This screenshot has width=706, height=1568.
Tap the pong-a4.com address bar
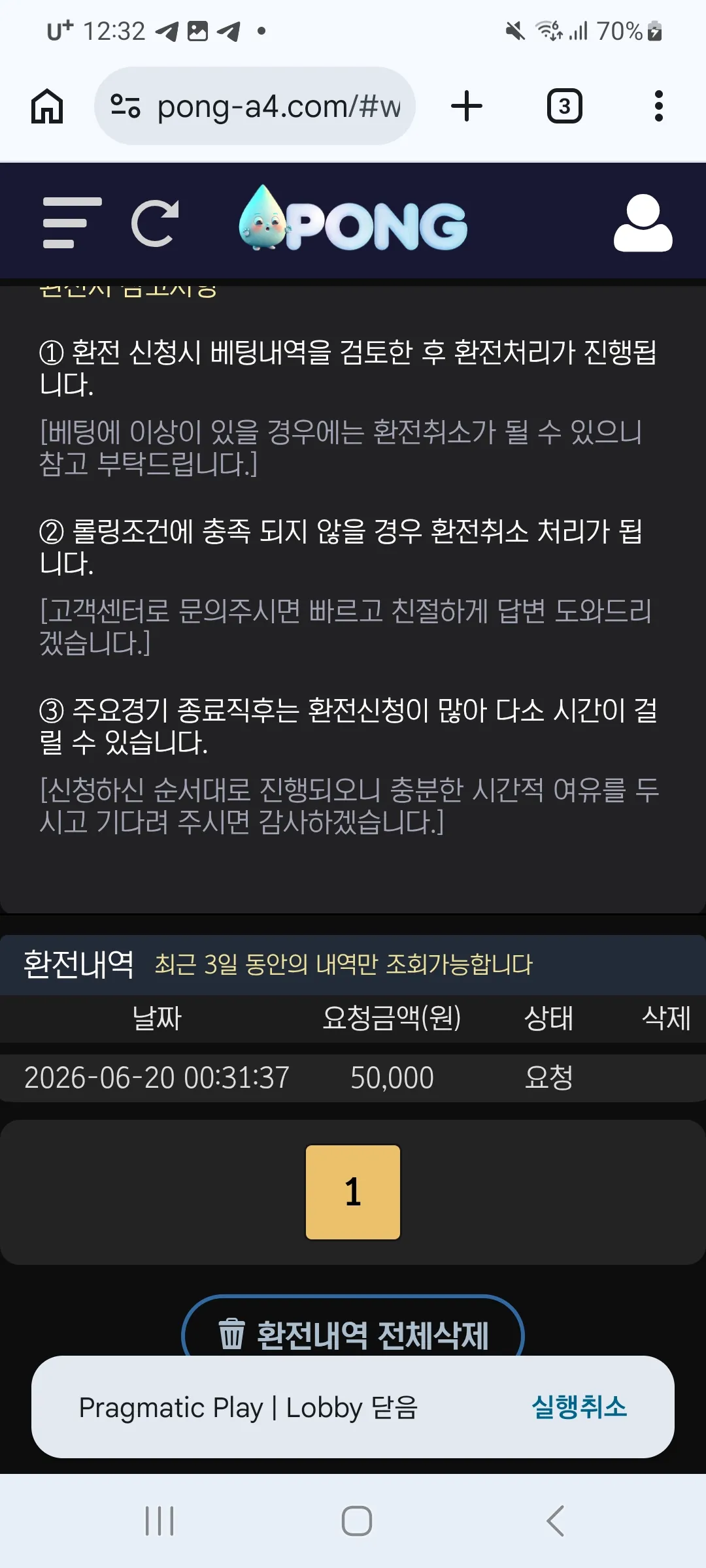[x=255, y=106]
